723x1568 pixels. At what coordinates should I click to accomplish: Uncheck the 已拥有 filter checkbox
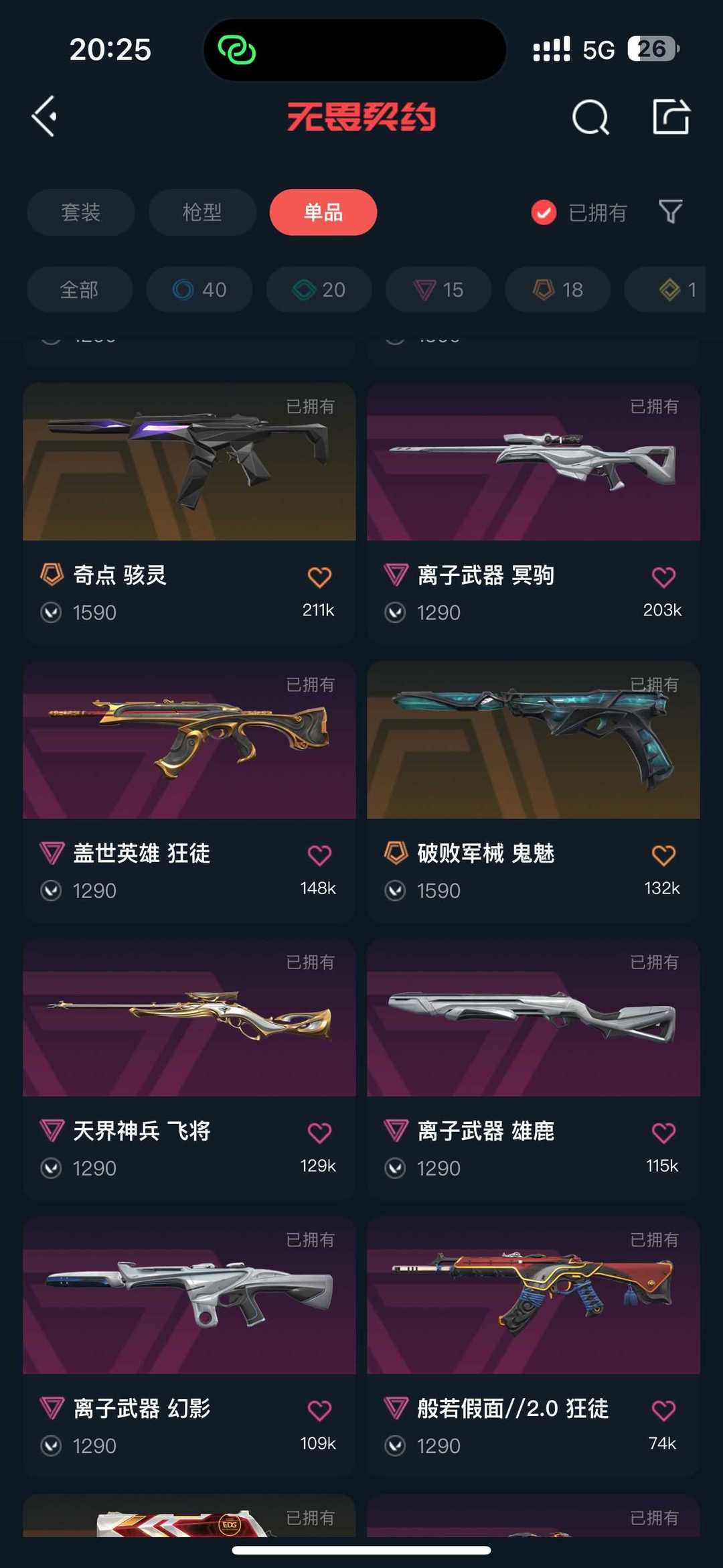click(x=544, y=213)
